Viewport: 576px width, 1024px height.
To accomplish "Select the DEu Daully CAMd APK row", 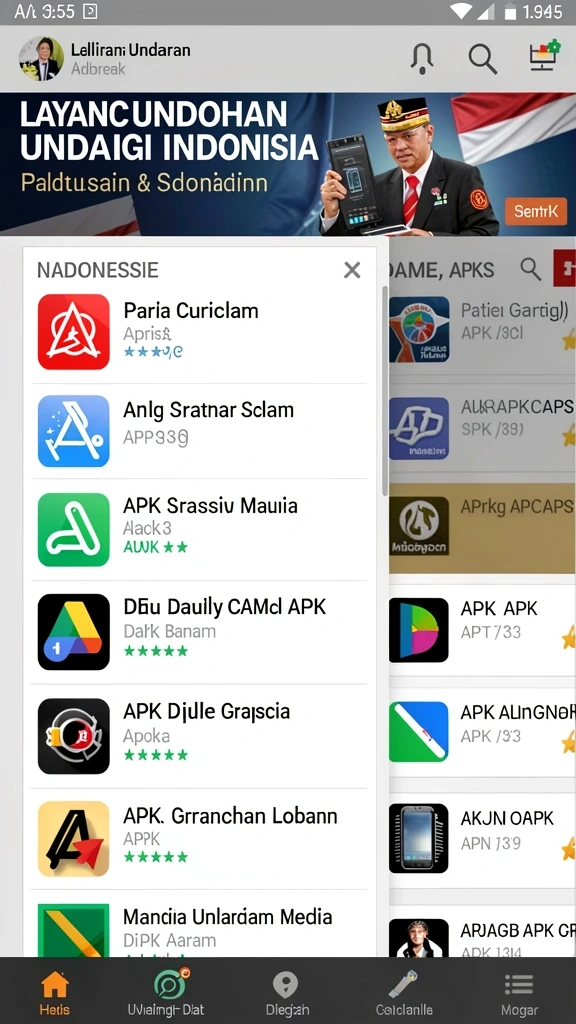I will 199,632.
